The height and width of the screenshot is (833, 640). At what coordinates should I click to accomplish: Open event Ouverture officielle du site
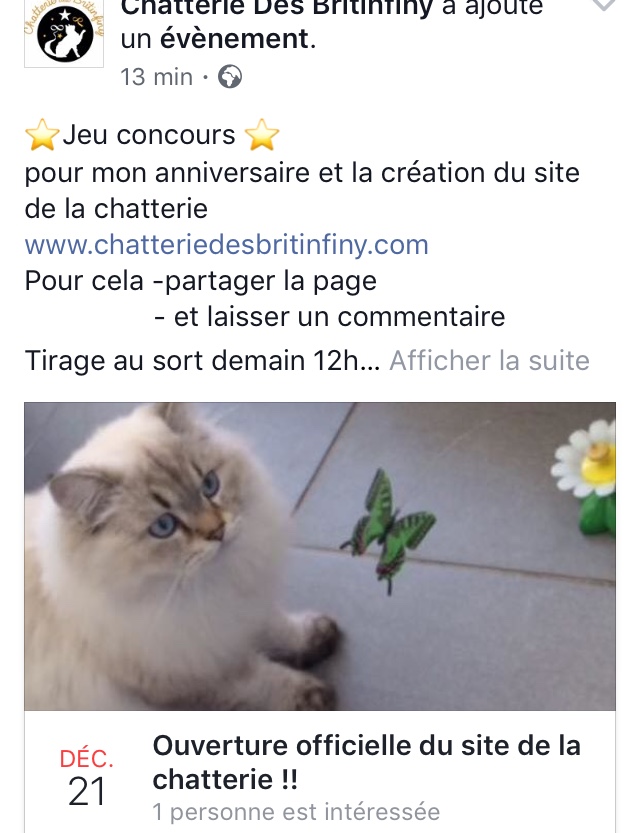pos(366,761)
